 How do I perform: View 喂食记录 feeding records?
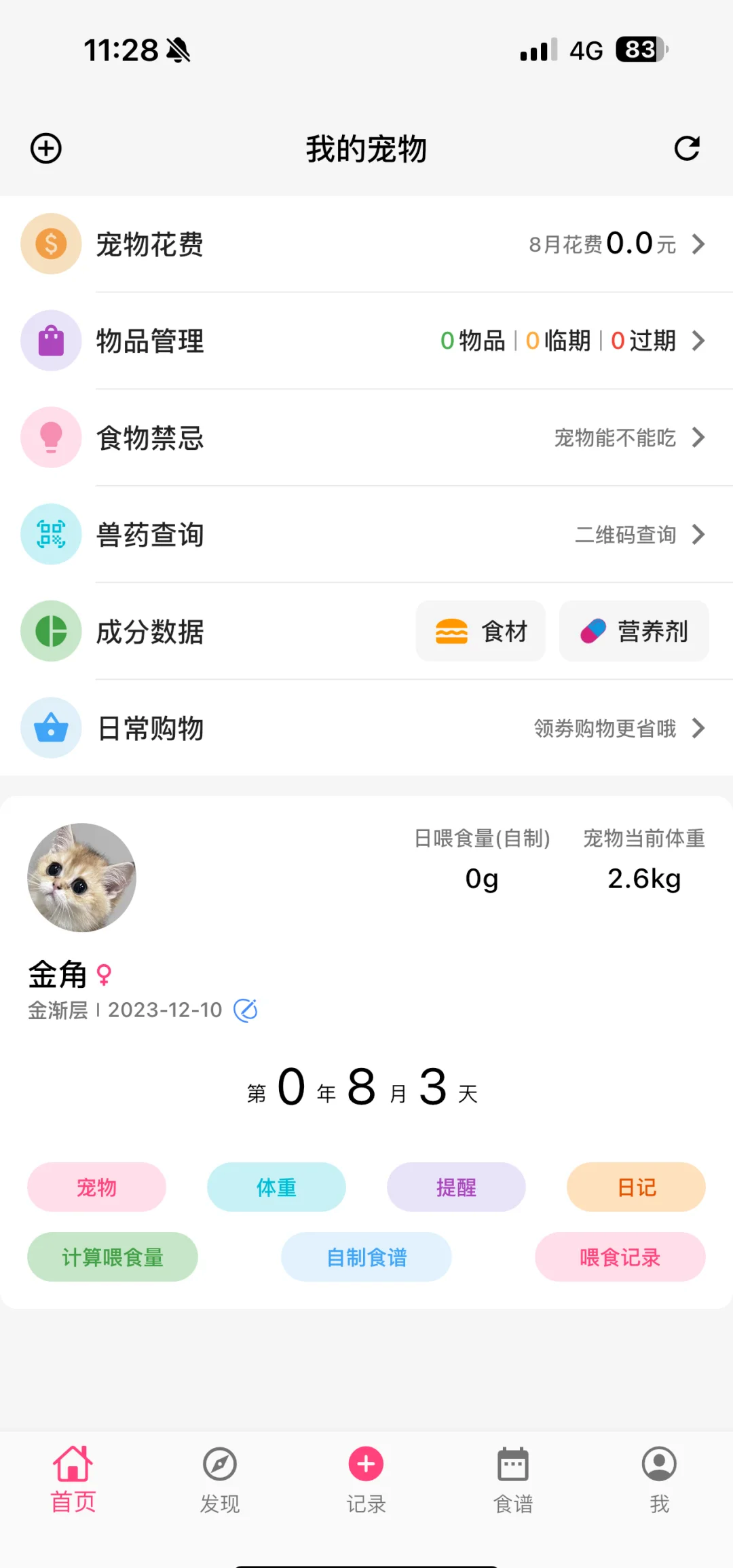point(620,1257)
